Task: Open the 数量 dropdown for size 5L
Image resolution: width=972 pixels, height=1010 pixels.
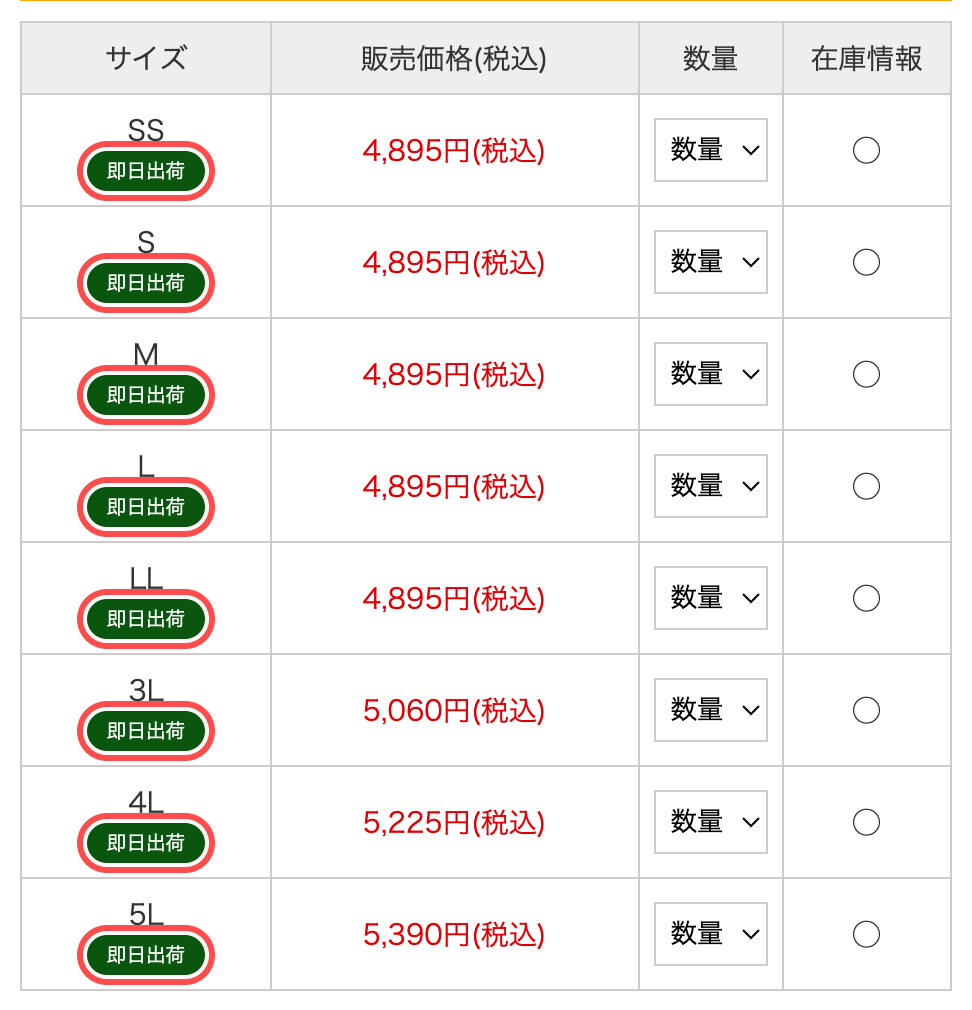Action: pos(710,934)
